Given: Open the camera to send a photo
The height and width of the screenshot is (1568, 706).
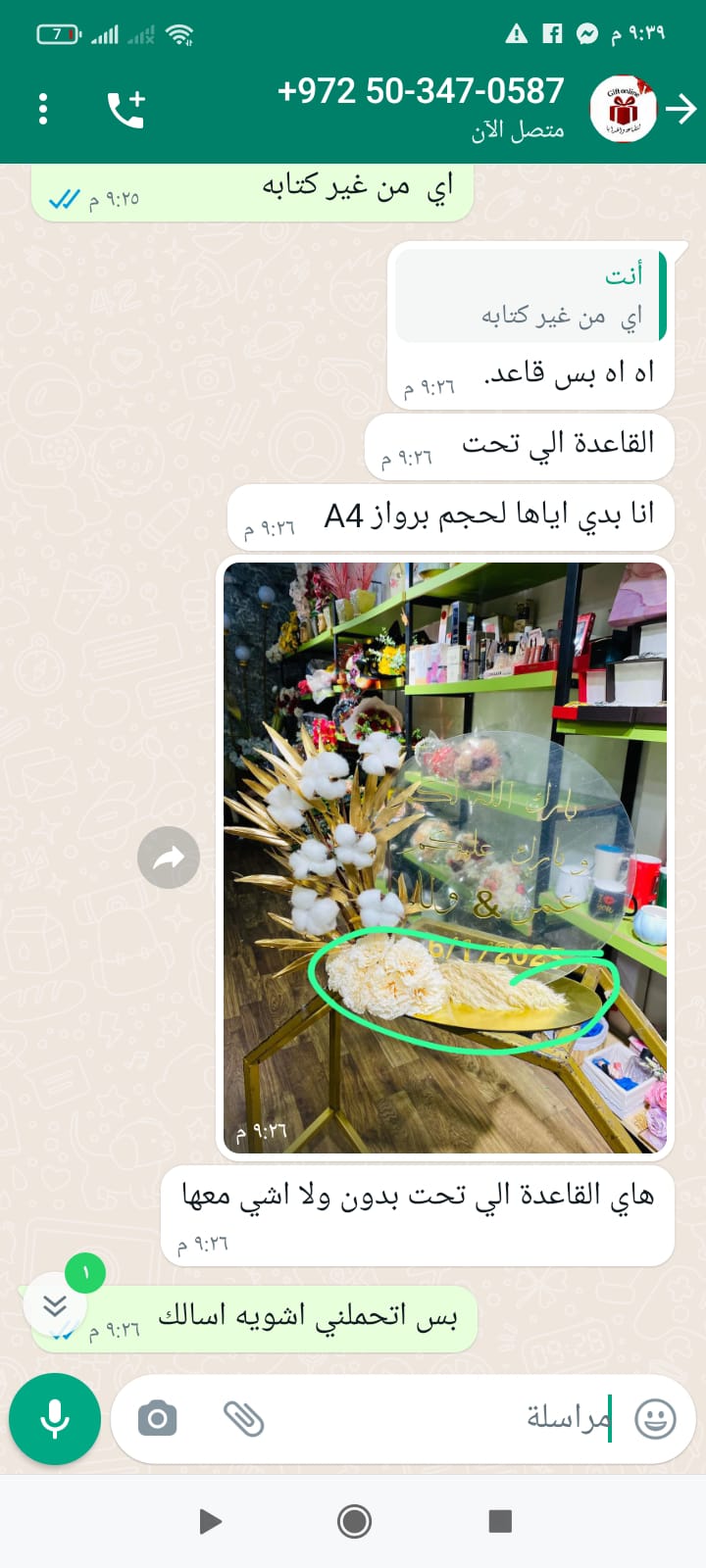Looking at the screenshot, I should click(x=158, y=1418).
